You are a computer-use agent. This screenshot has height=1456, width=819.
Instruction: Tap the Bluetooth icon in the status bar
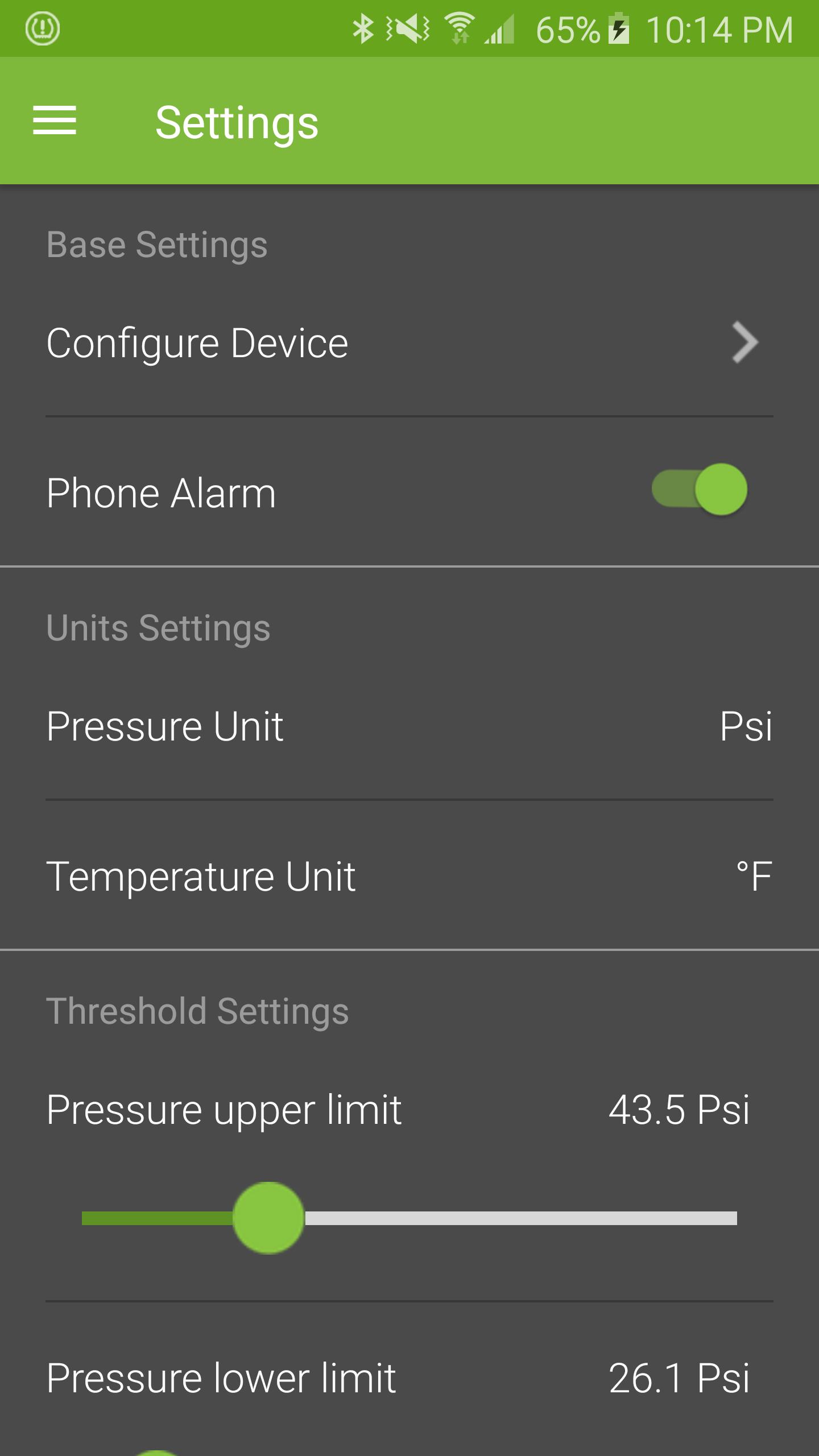tap(364, 28)
